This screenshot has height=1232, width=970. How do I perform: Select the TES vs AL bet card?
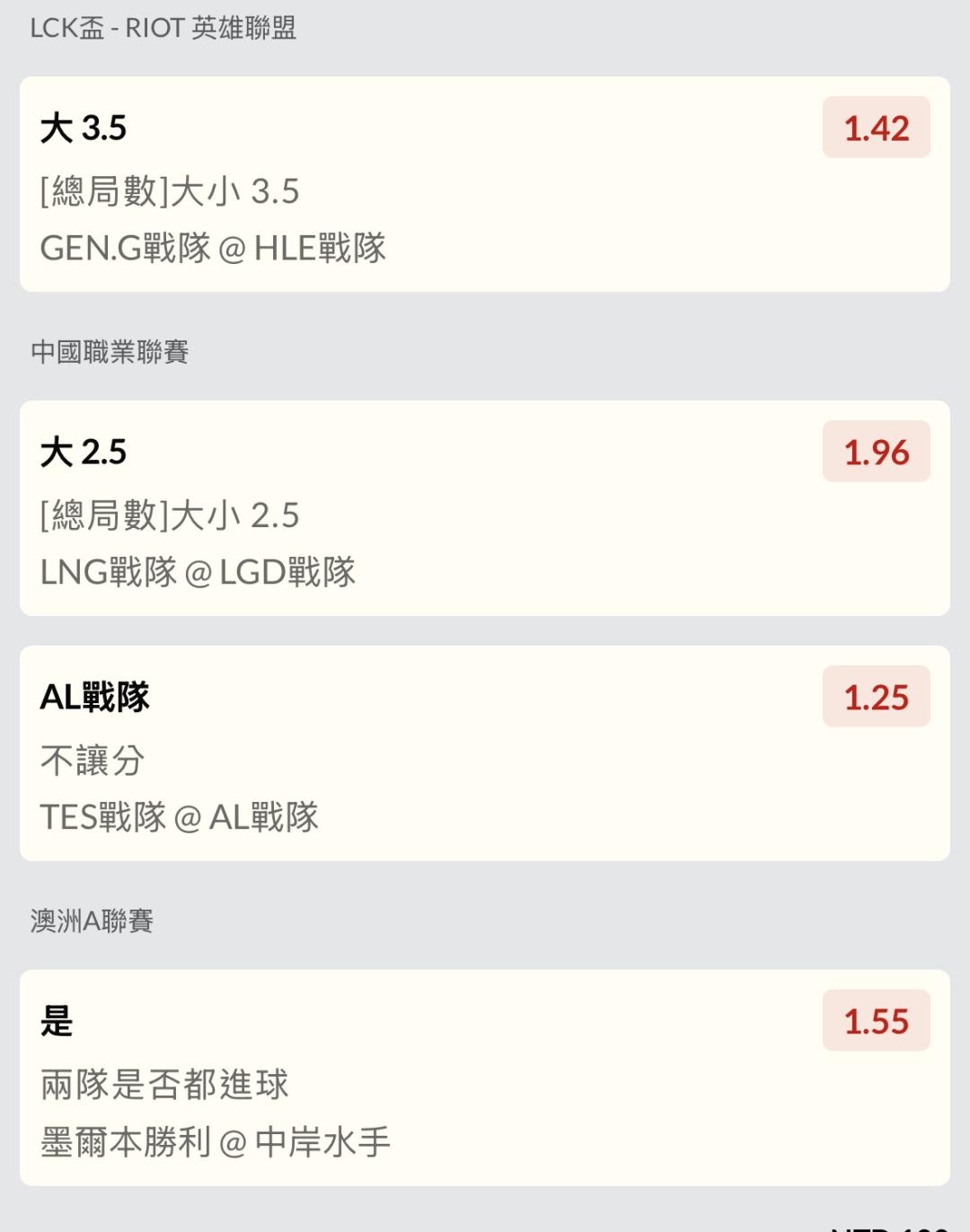point(485,754)
